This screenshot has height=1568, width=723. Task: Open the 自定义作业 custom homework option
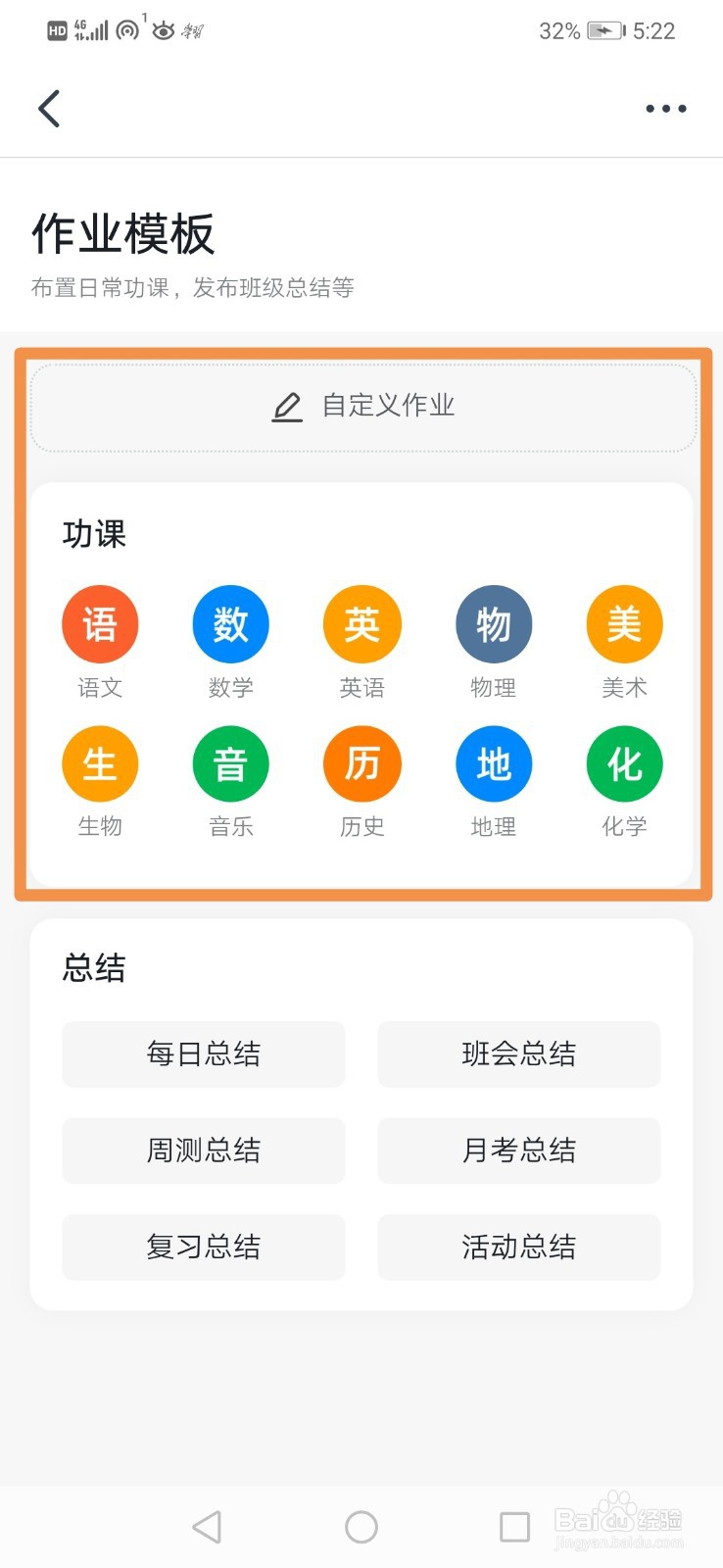361,407
